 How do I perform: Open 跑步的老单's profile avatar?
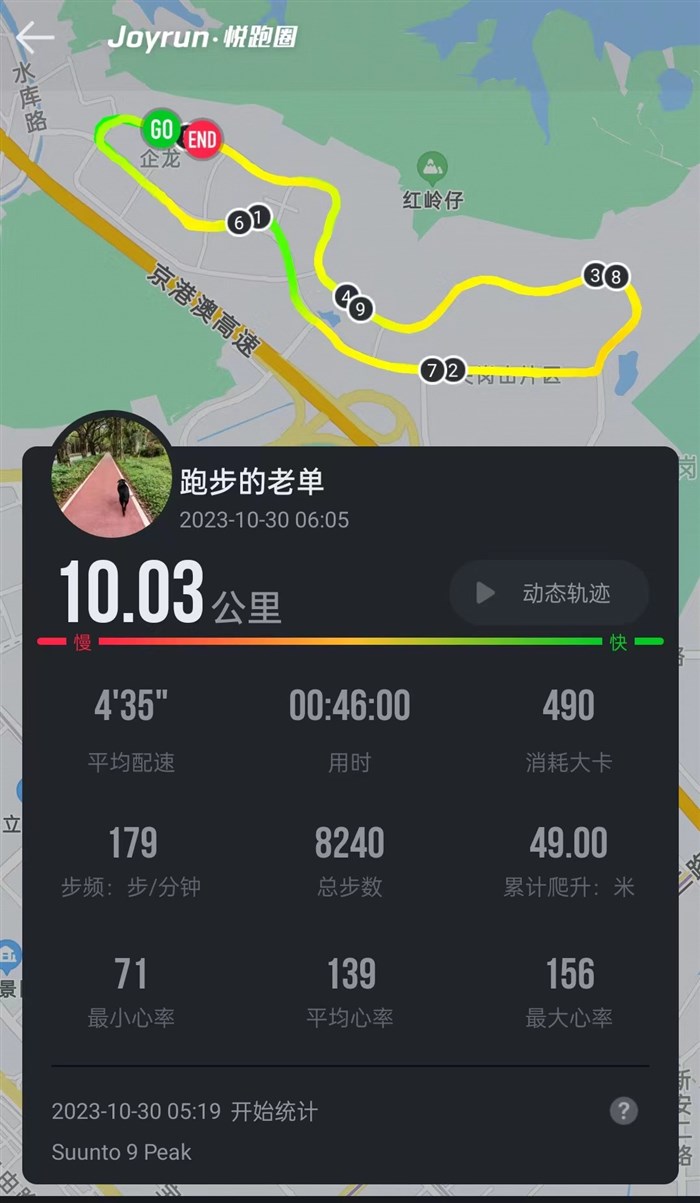click(112, 475)
